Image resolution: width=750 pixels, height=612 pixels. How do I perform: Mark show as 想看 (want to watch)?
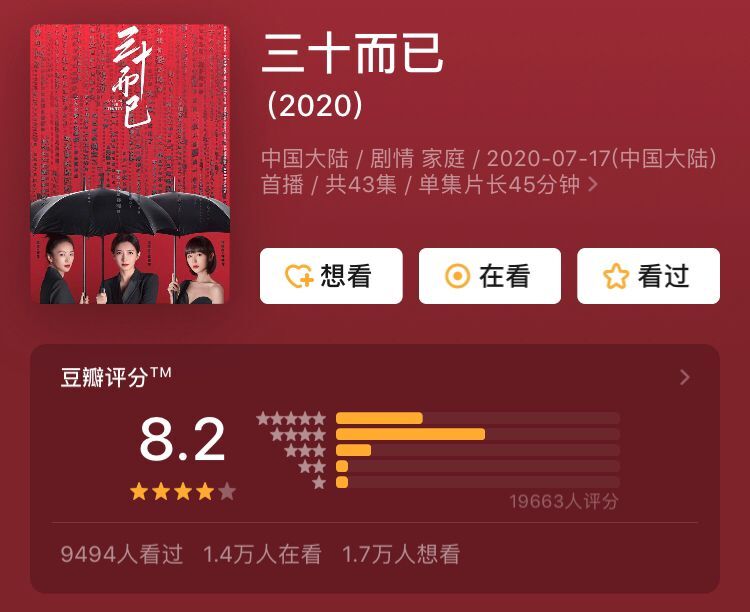331,276
